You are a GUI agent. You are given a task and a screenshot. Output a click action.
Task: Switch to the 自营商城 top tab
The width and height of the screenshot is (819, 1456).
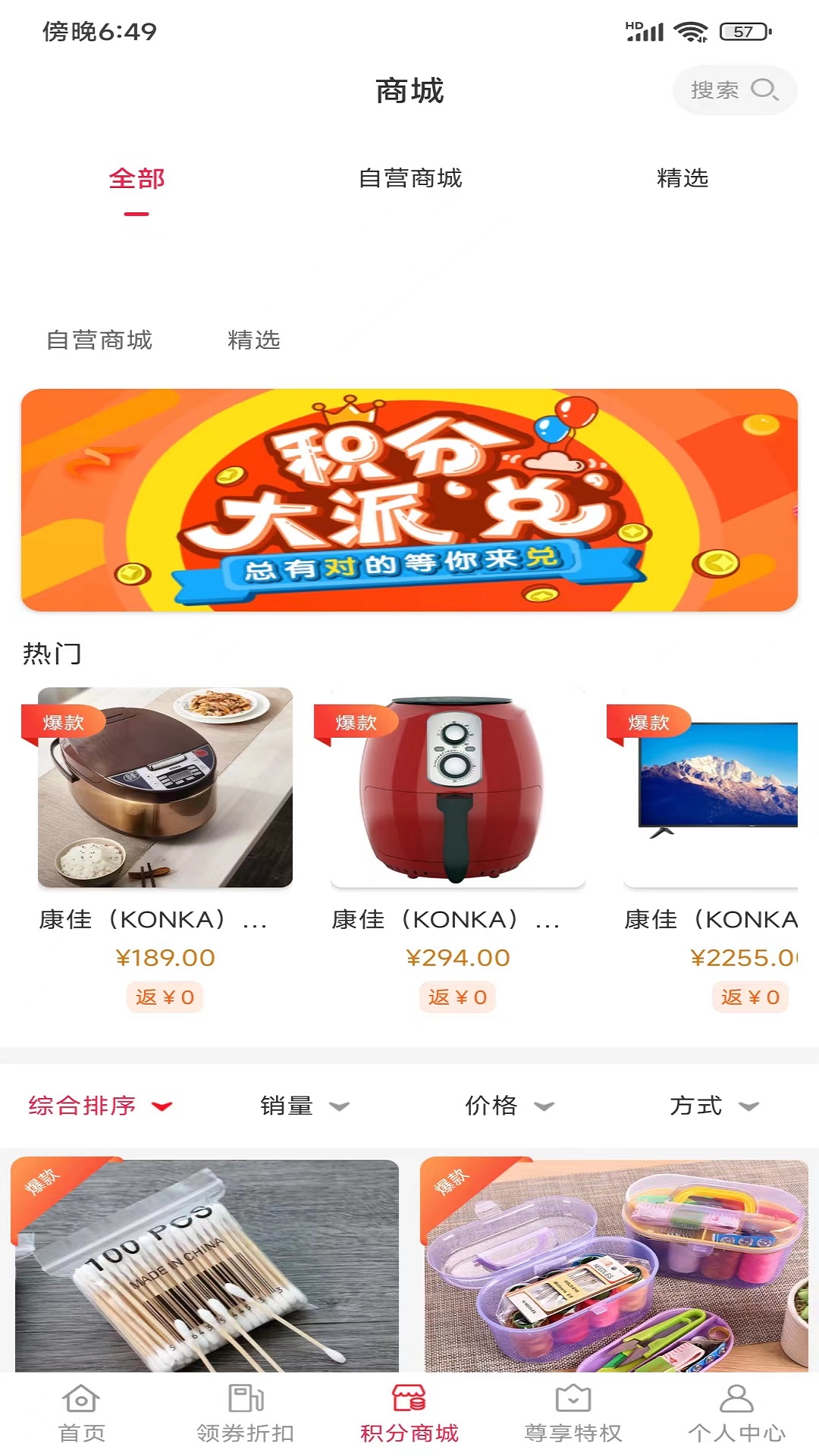(409, 179)
